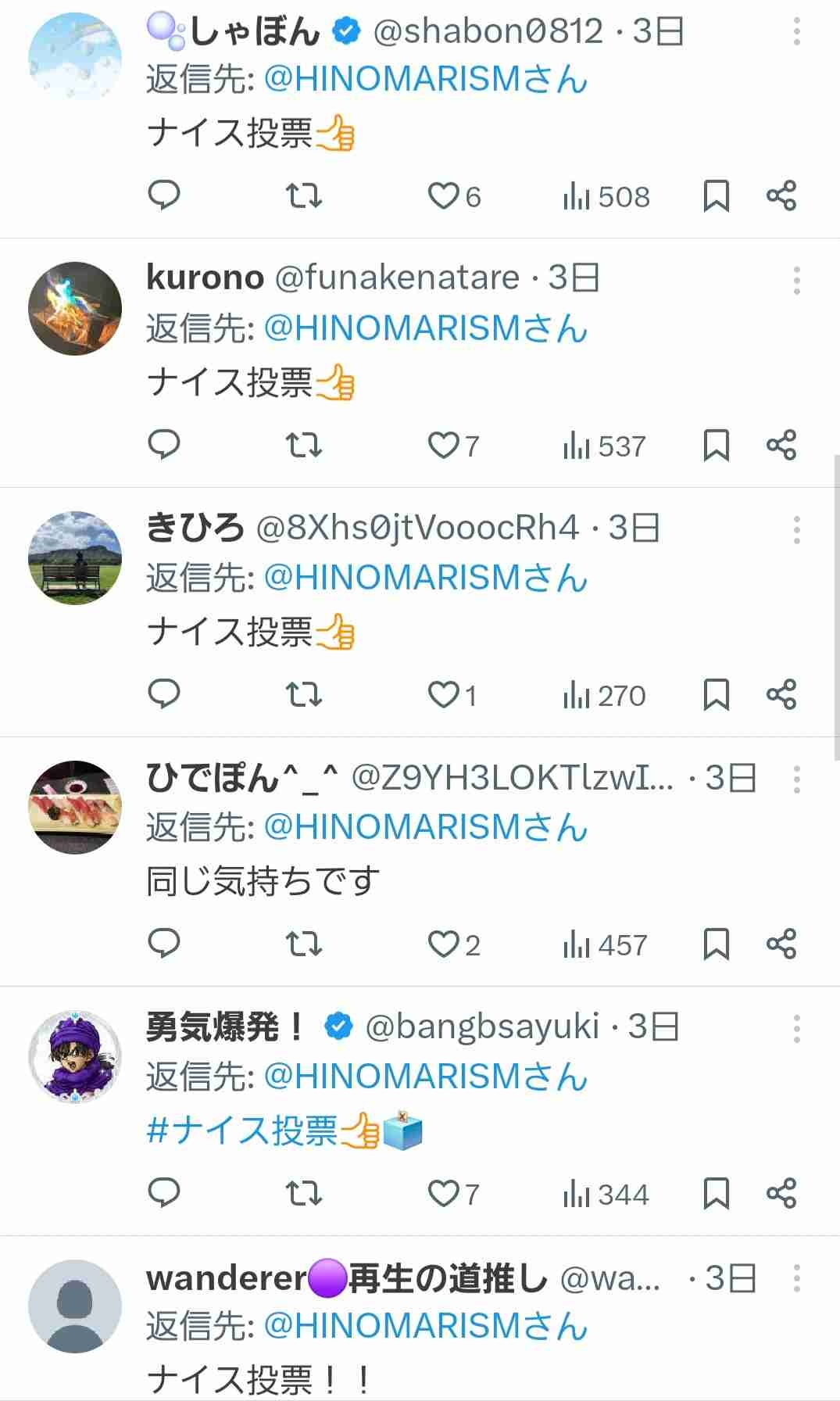Like しゃぼん's reply
The width and height of the screenshot is (840, 1401).
(x=444, y=196)
